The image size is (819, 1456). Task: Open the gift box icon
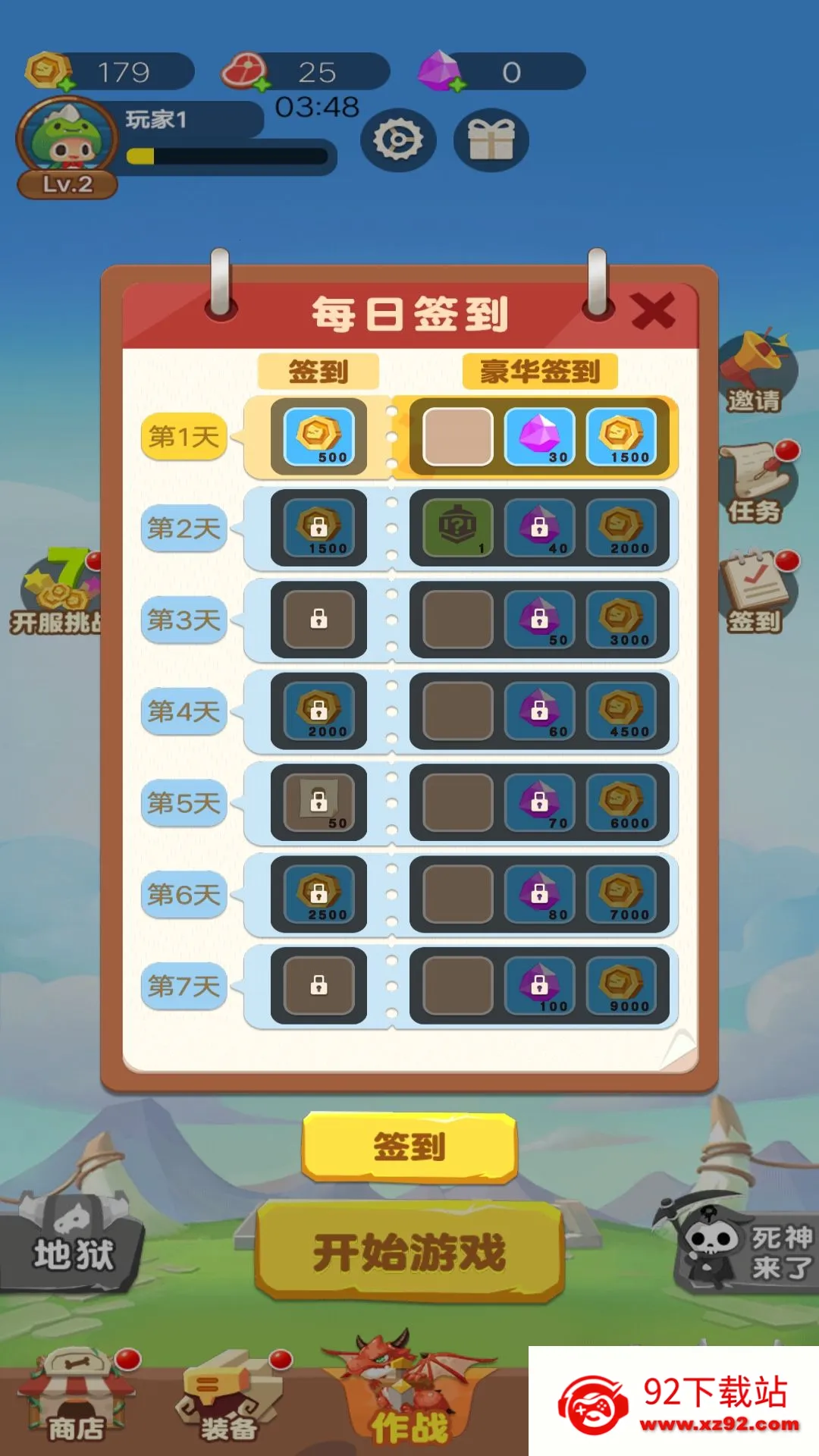(x=491, y=140)
